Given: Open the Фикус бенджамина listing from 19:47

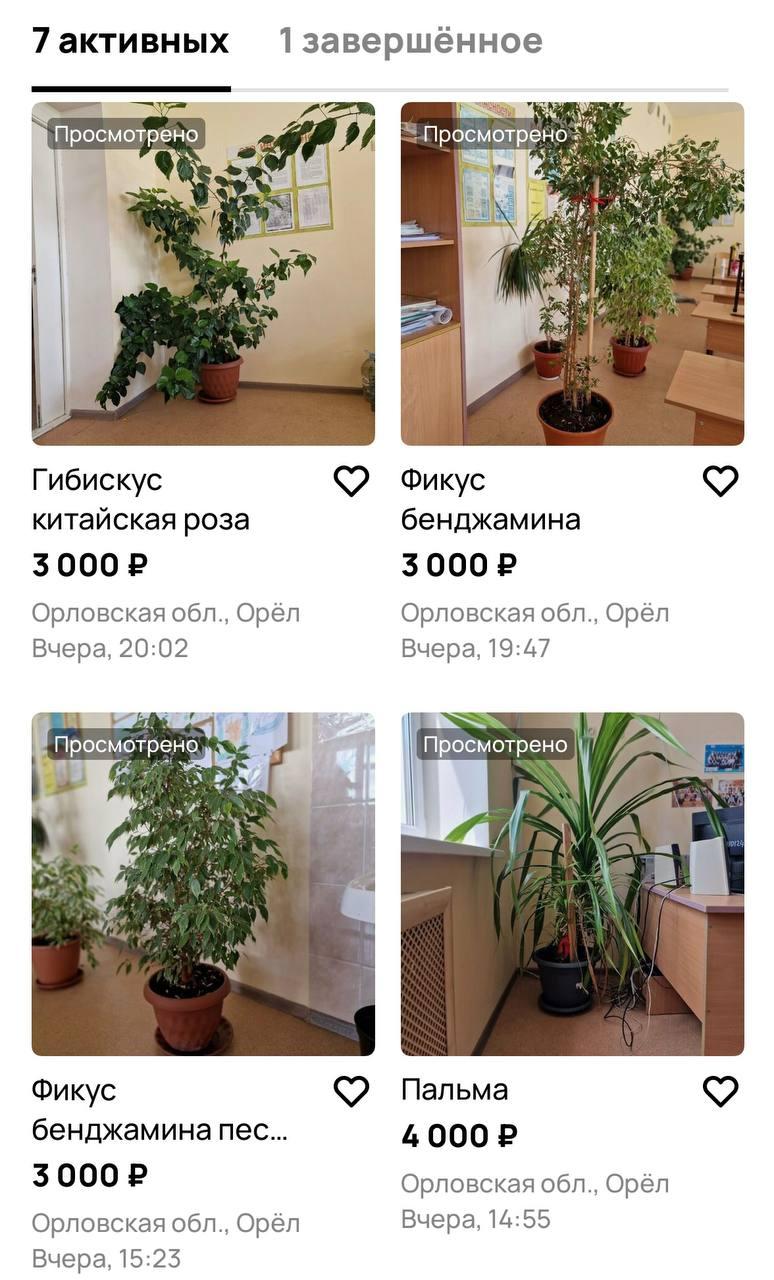Looking at the screenshot, I should (572, 274).
